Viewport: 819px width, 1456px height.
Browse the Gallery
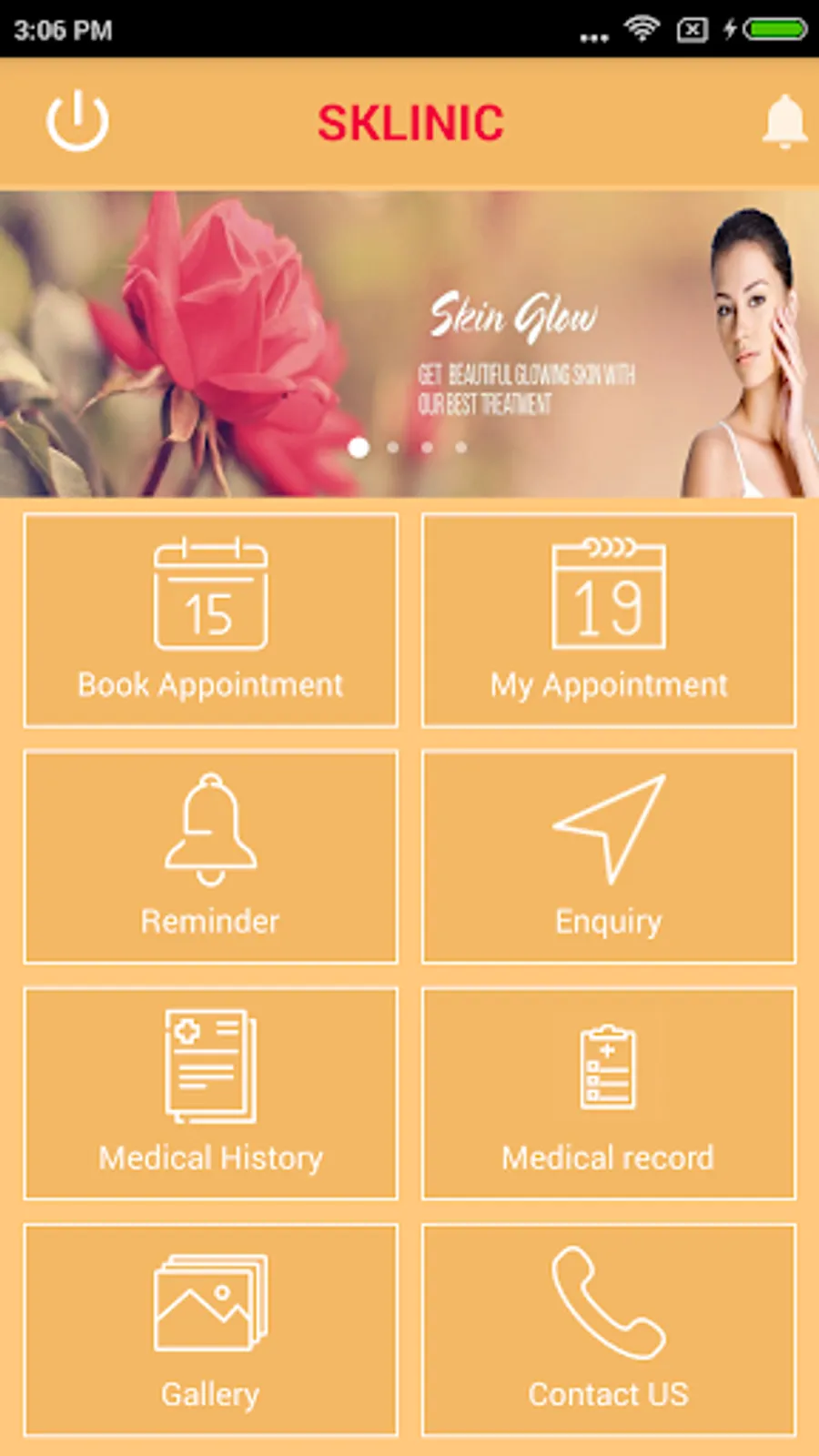click(x=210, y=1330)
